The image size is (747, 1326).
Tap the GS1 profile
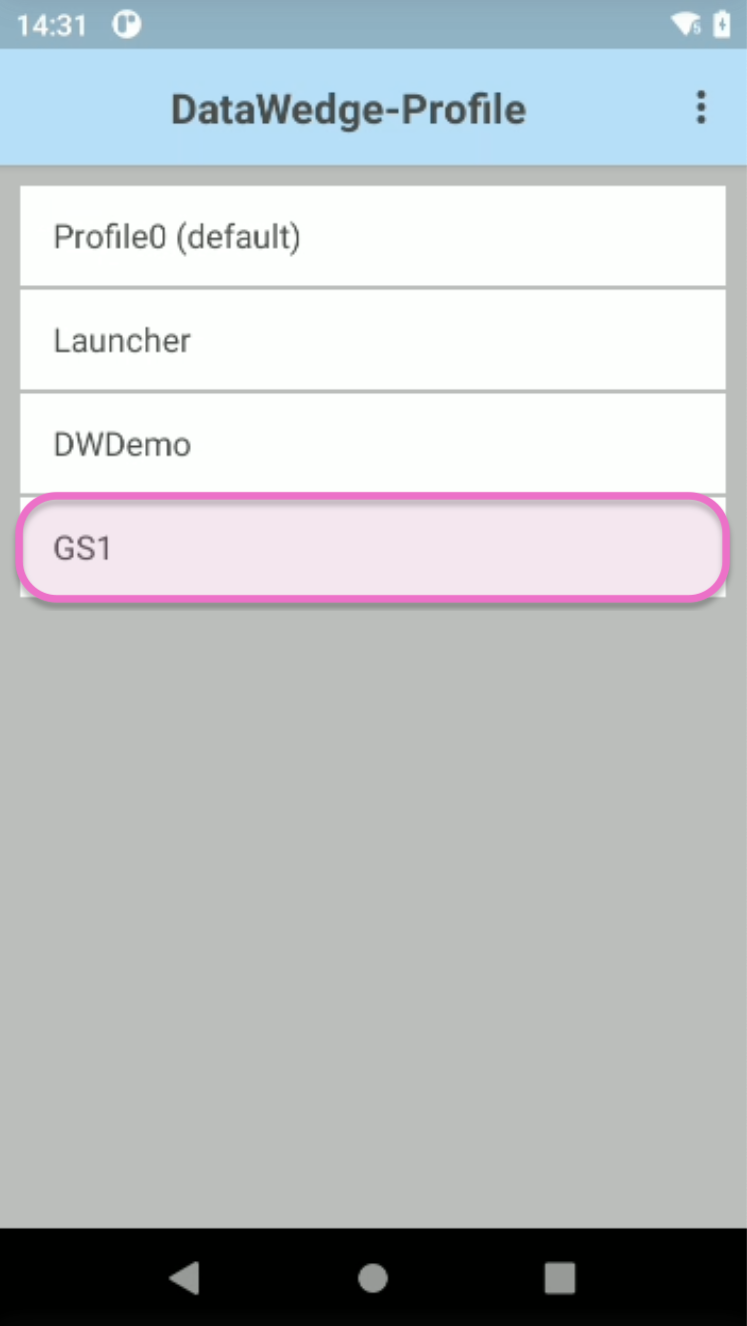pos(372,548)
